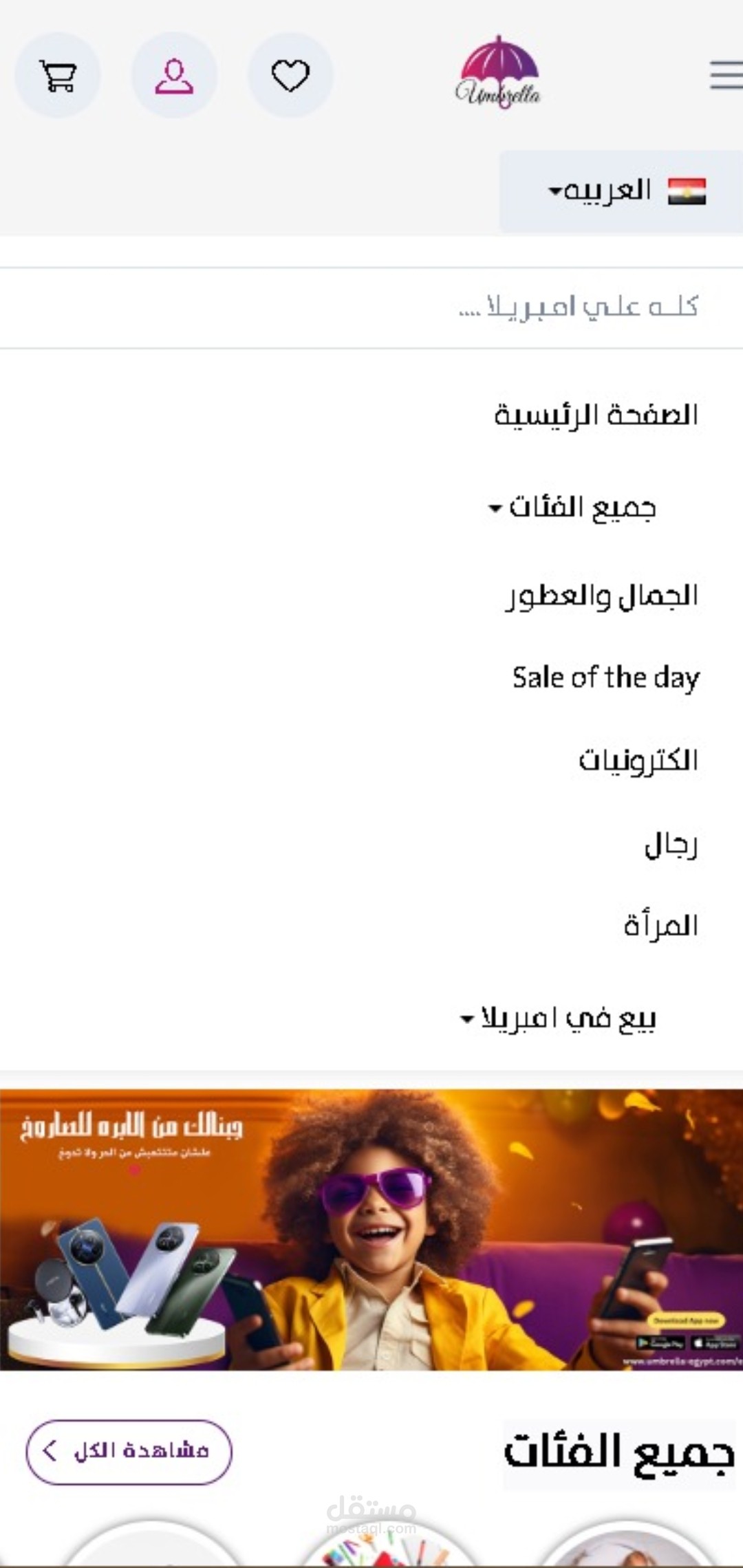Open Sale of the day
The height and width of the screenshot is (1568, 743).
(x=606, y=678)
